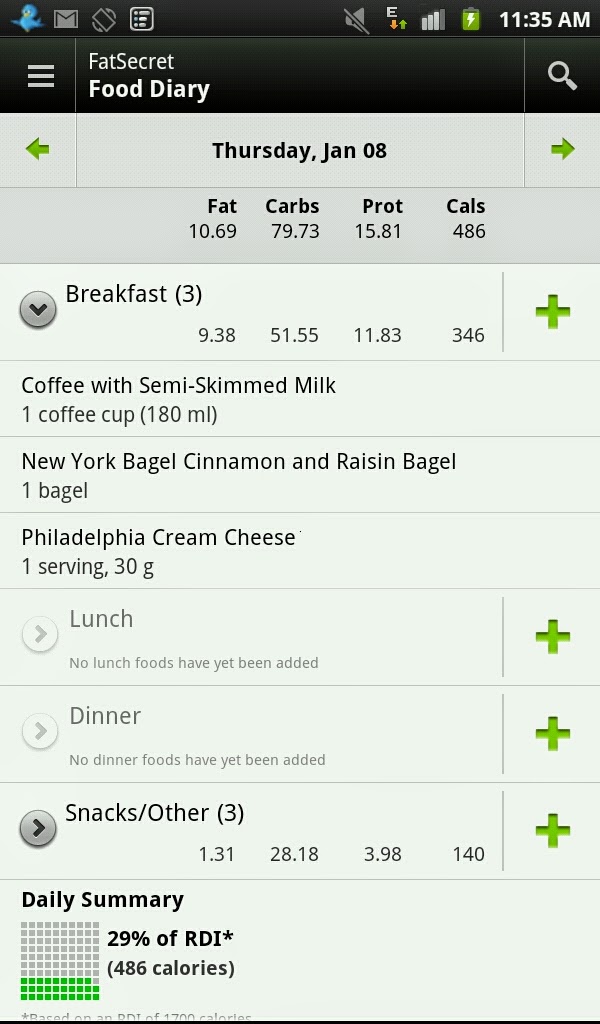Go to the previous day
Image resolution: width=600 pixels, height=1024 pixels.
point(38,150)
